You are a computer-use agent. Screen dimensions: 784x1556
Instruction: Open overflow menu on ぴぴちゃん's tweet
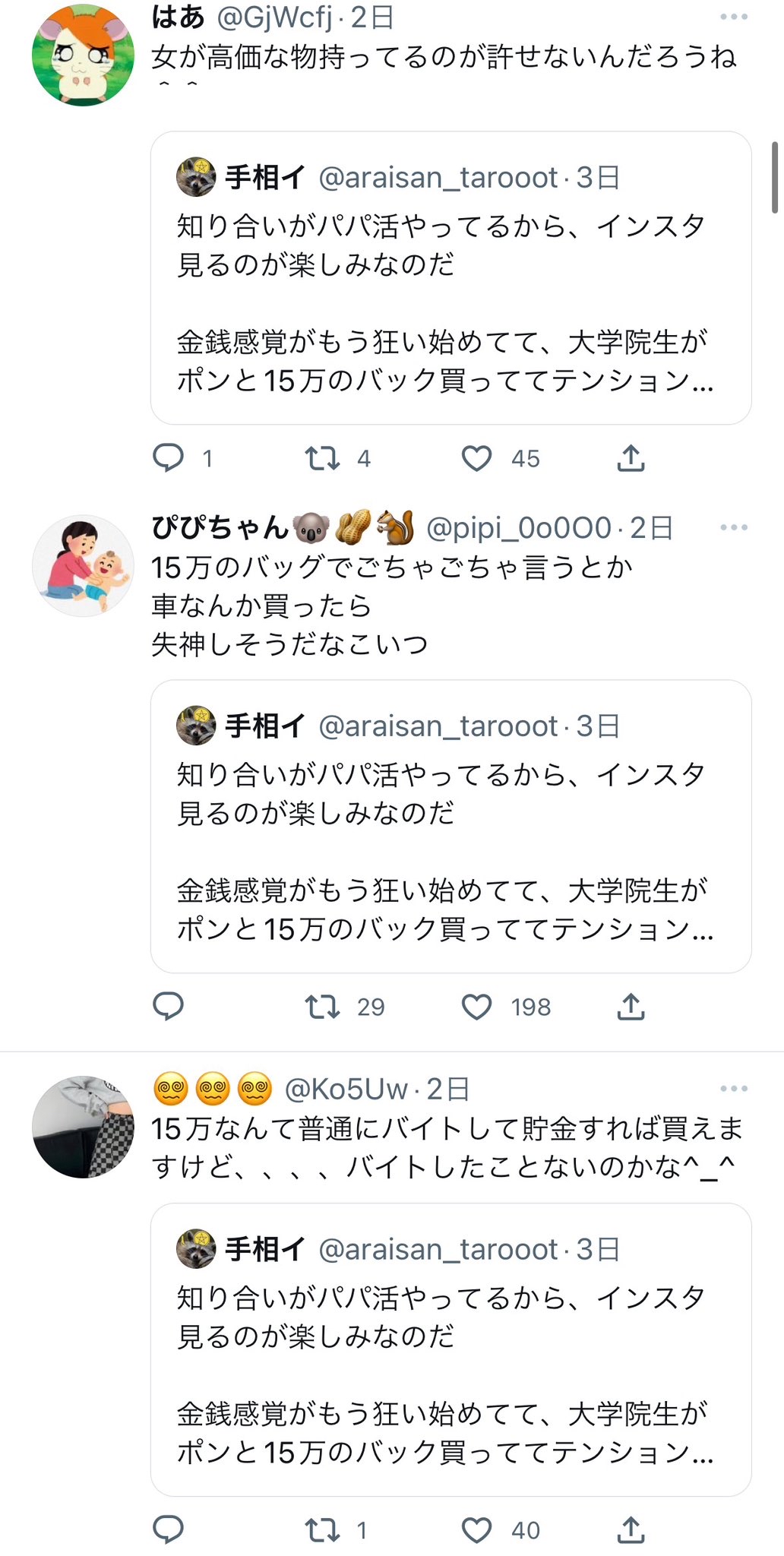coord(733,527)
